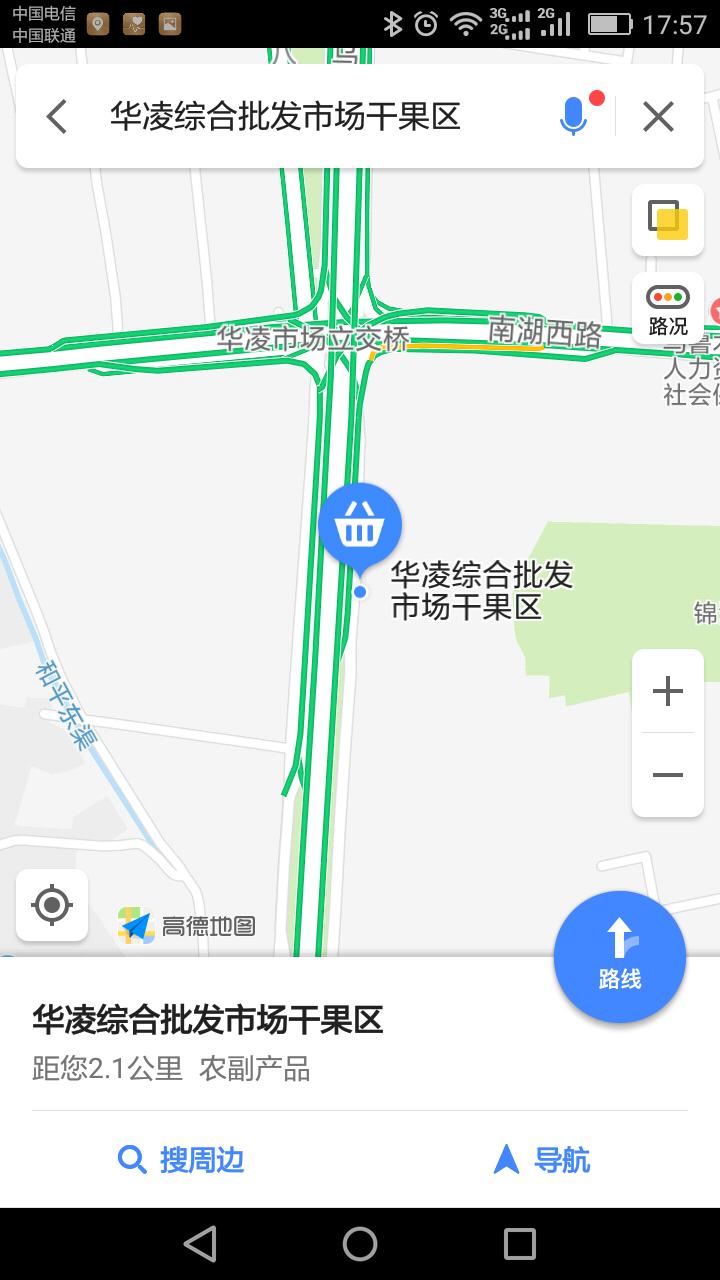This screenshot has height=1280, width=720.
Task: Tap the 搜周边 magnifier search icon
Action: coord(131,1159)
